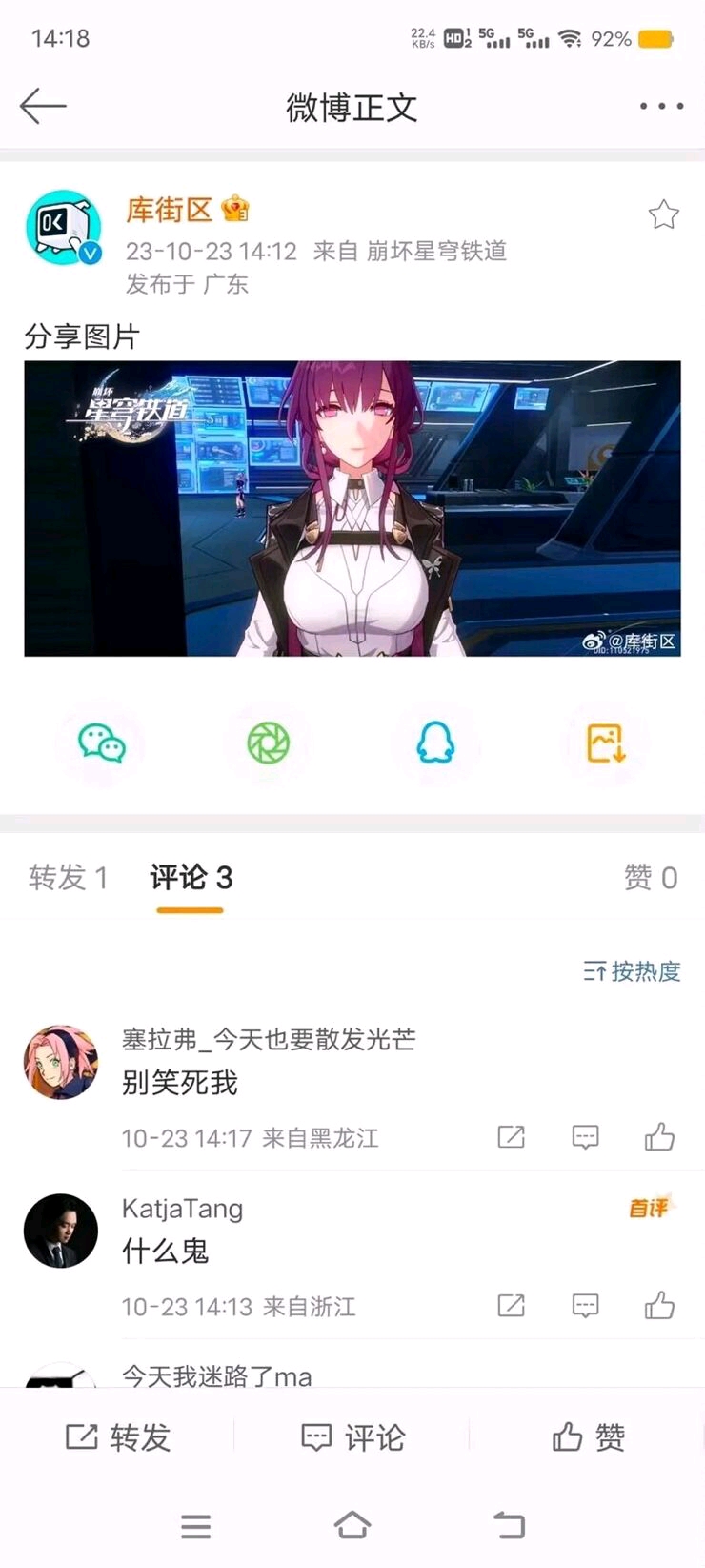Go back using the top-left arrow
The height and width of the screenshot is (1568, 705).
click(43, 106)
